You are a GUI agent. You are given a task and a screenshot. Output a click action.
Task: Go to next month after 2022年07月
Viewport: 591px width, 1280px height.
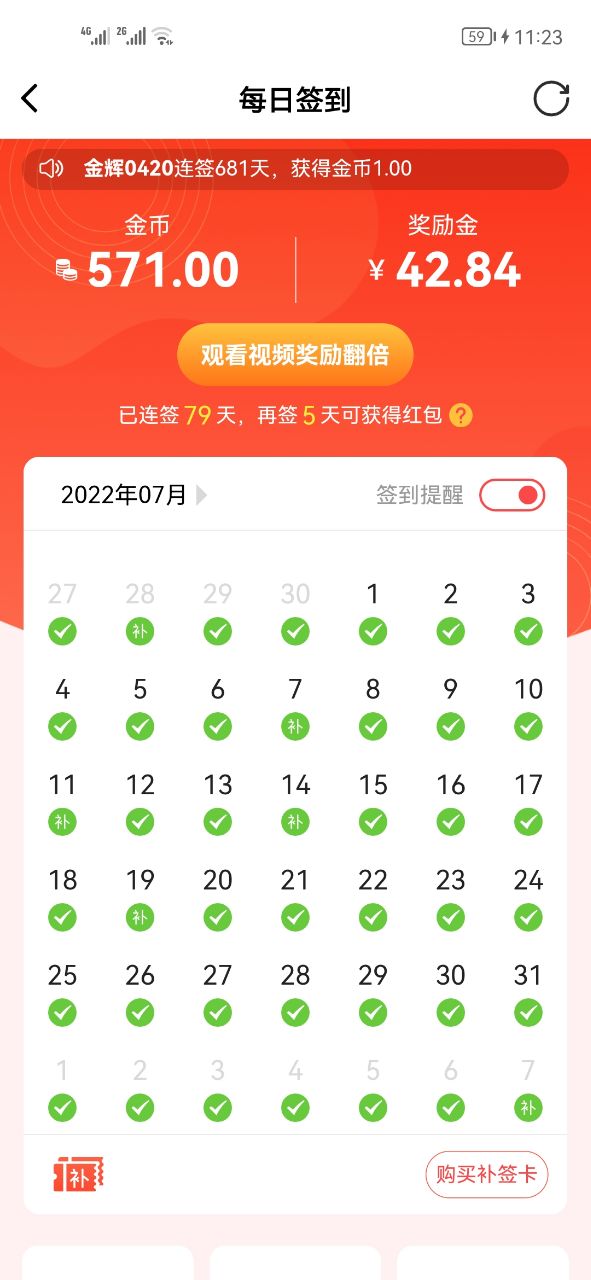(201, 494)
